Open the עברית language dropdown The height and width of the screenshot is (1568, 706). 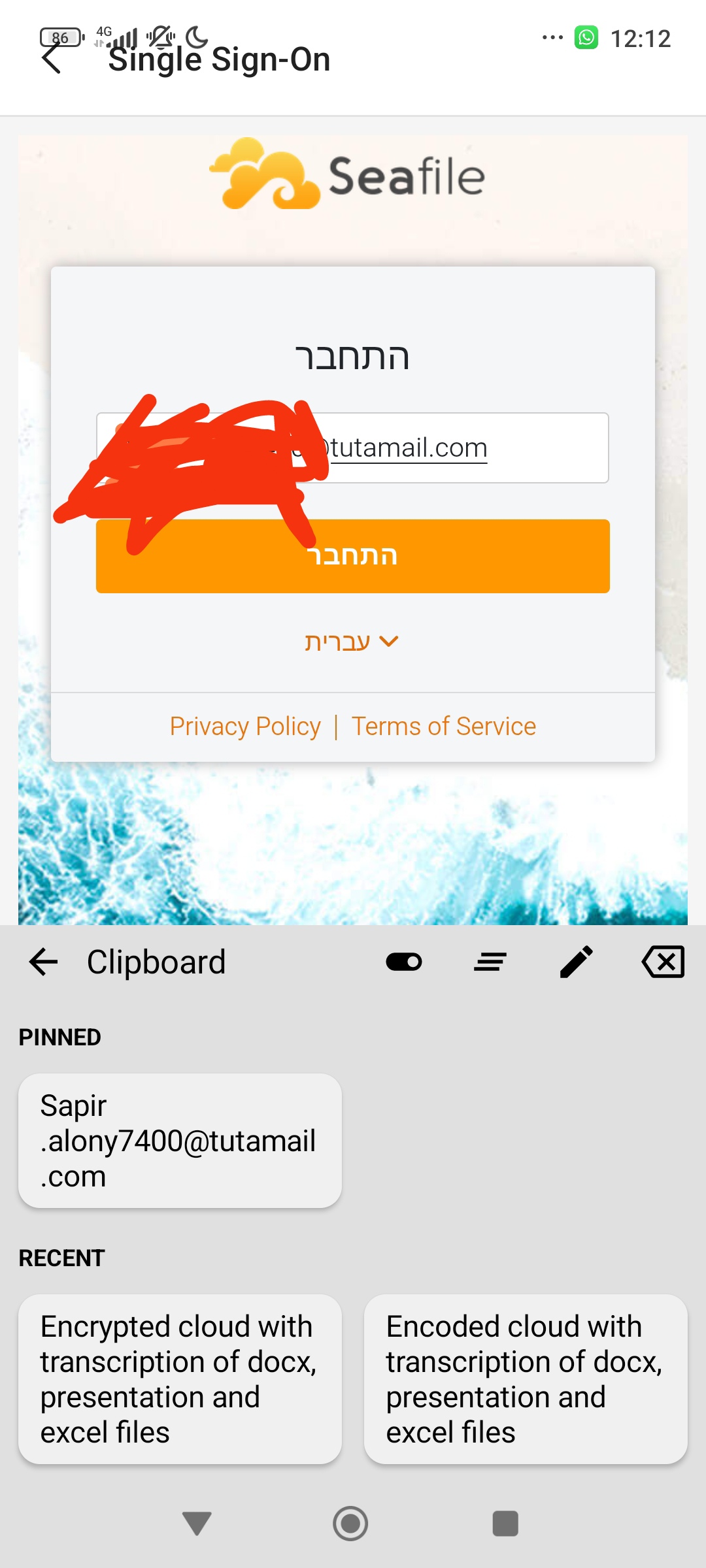point(352,642)
